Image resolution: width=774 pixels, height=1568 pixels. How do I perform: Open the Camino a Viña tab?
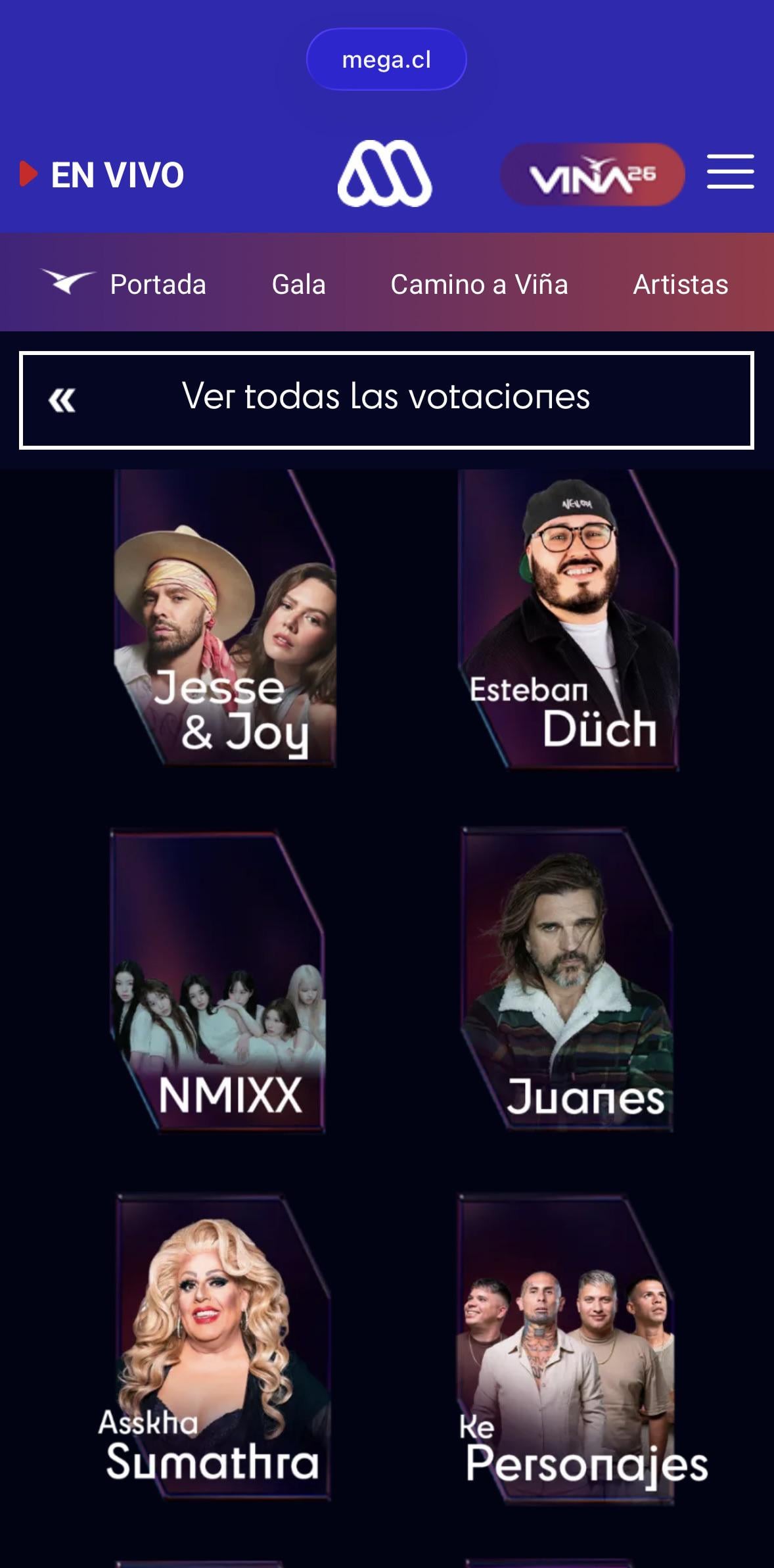[x=479, y=285]
